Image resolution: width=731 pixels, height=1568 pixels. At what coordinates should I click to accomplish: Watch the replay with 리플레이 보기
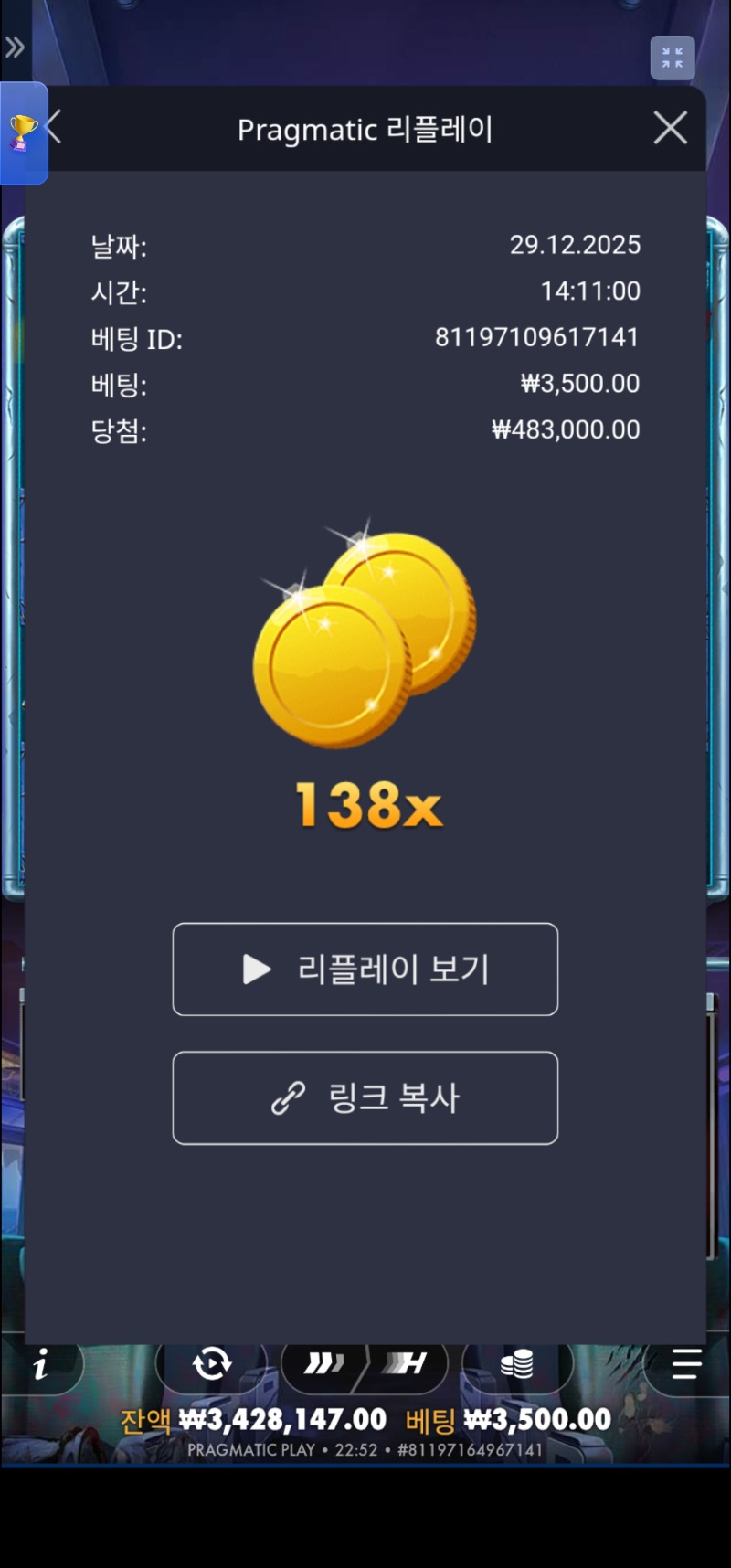(x=365, y=969)
